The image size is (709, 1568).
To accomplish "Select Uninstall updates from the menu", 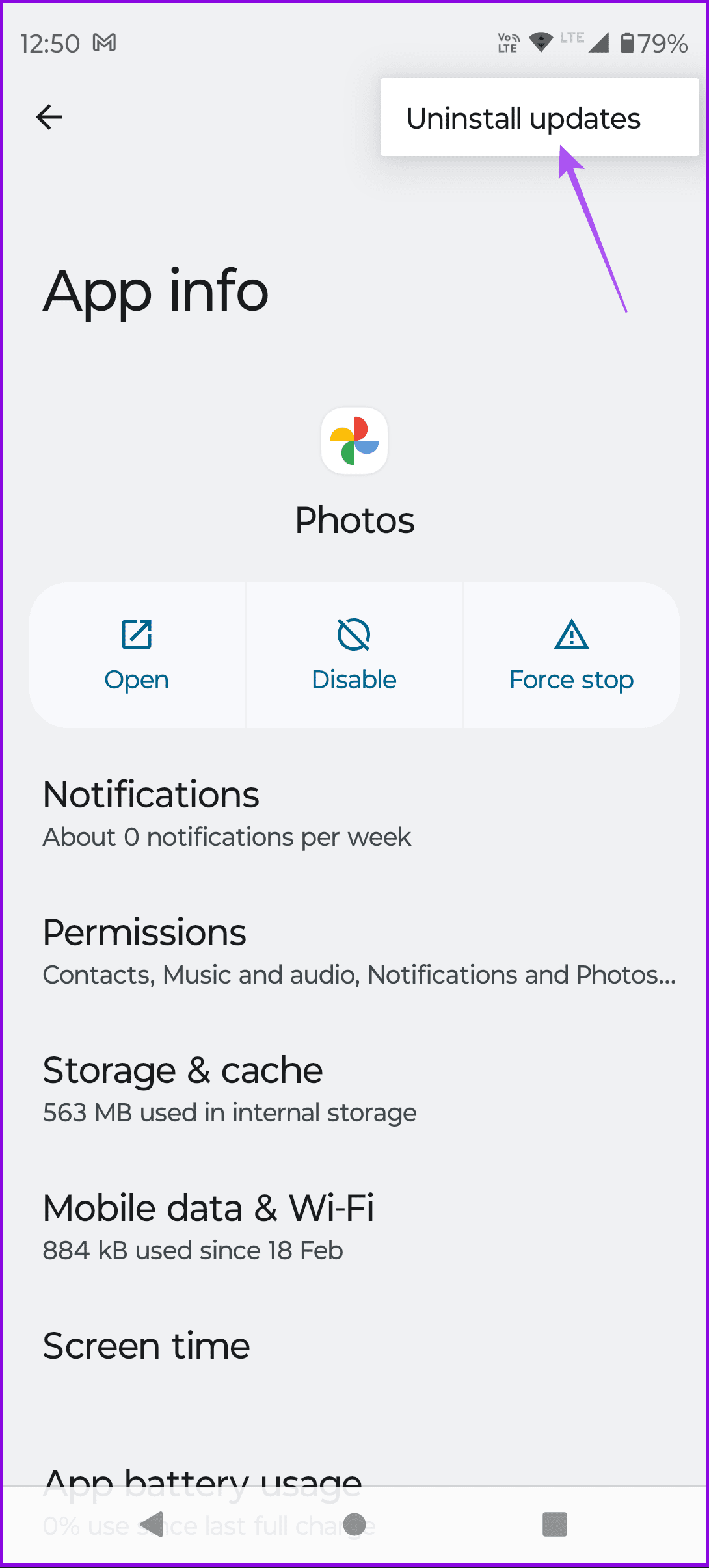I will pos(522,117).
